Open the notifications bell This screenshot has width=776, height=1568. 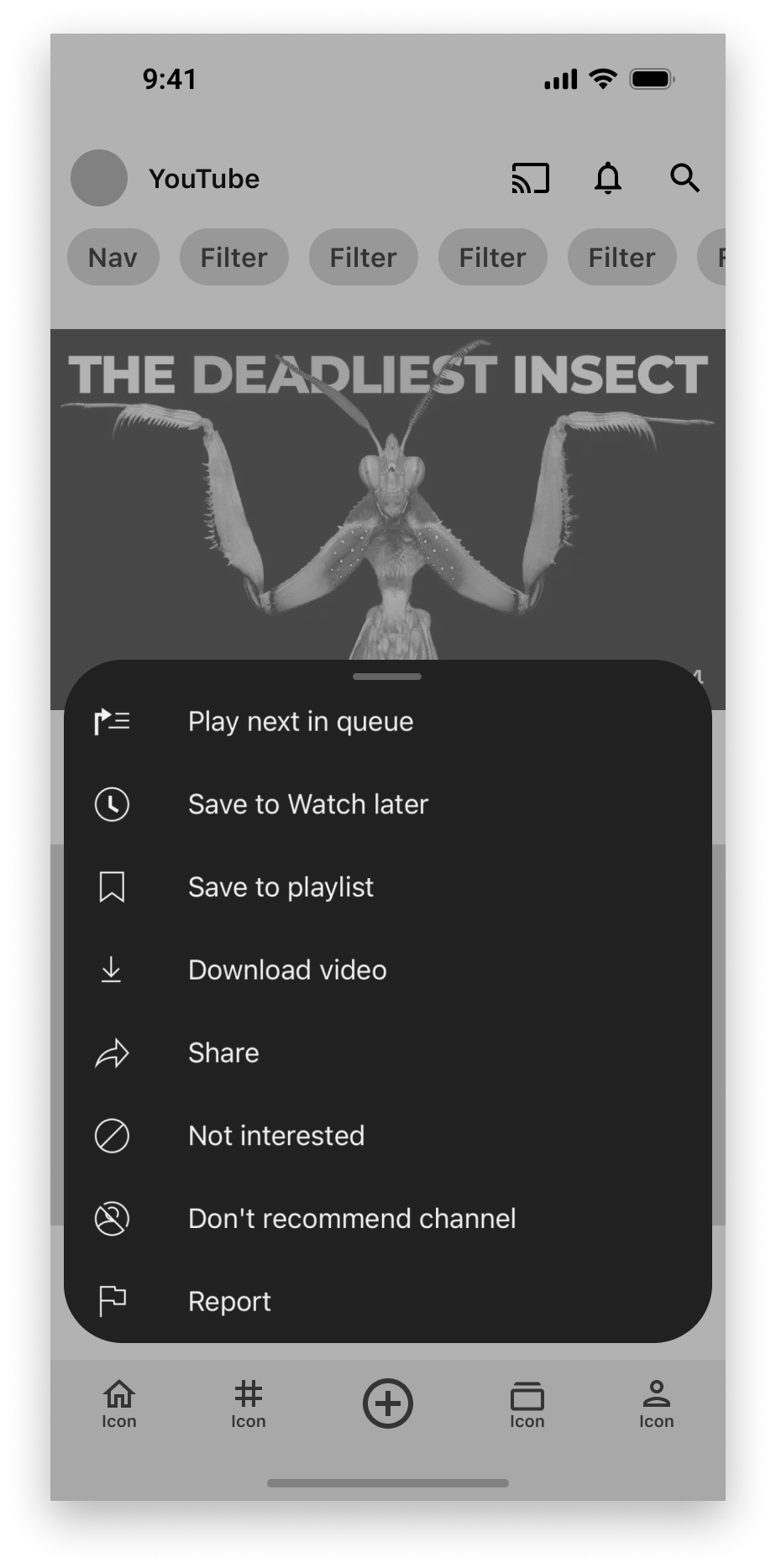608,178
